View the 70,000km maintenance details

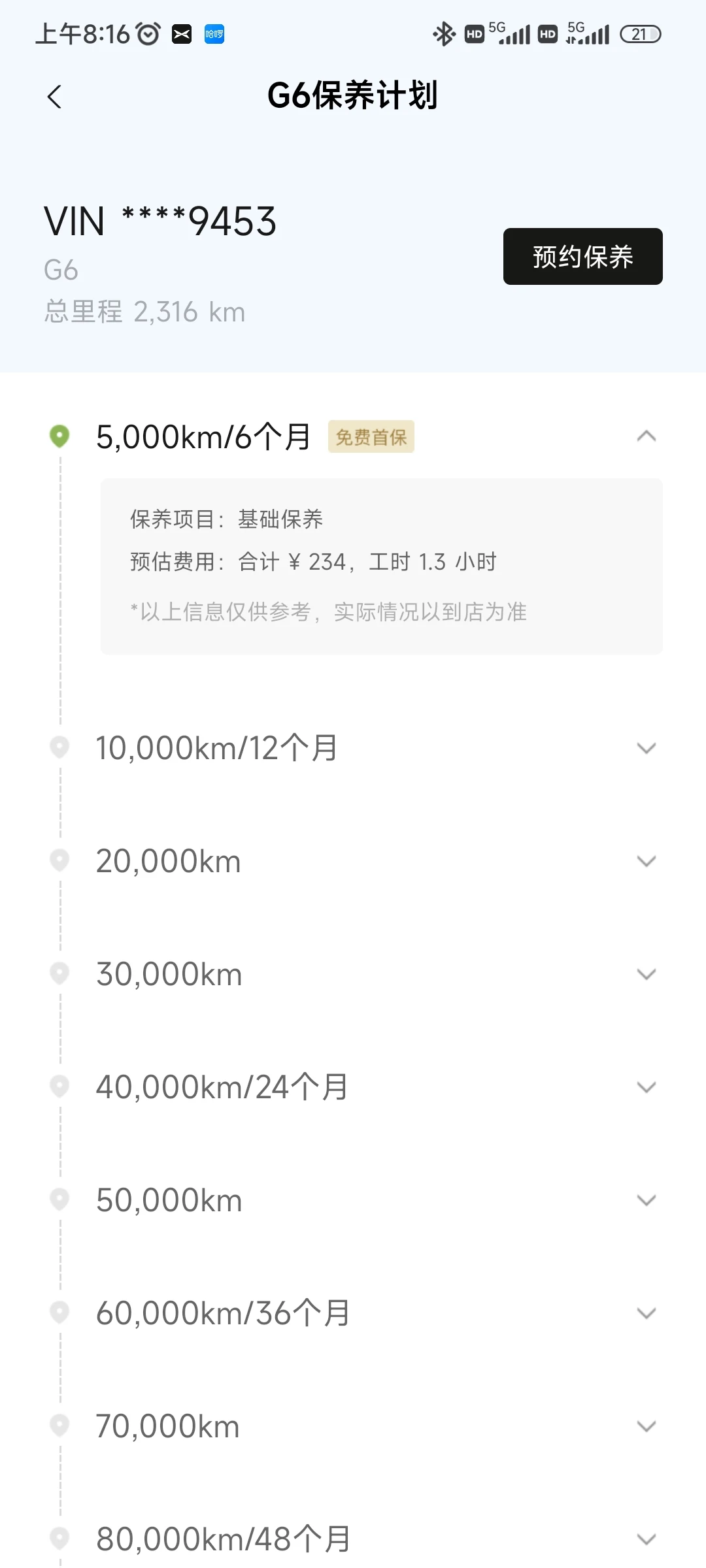[x=646, y=1426]
